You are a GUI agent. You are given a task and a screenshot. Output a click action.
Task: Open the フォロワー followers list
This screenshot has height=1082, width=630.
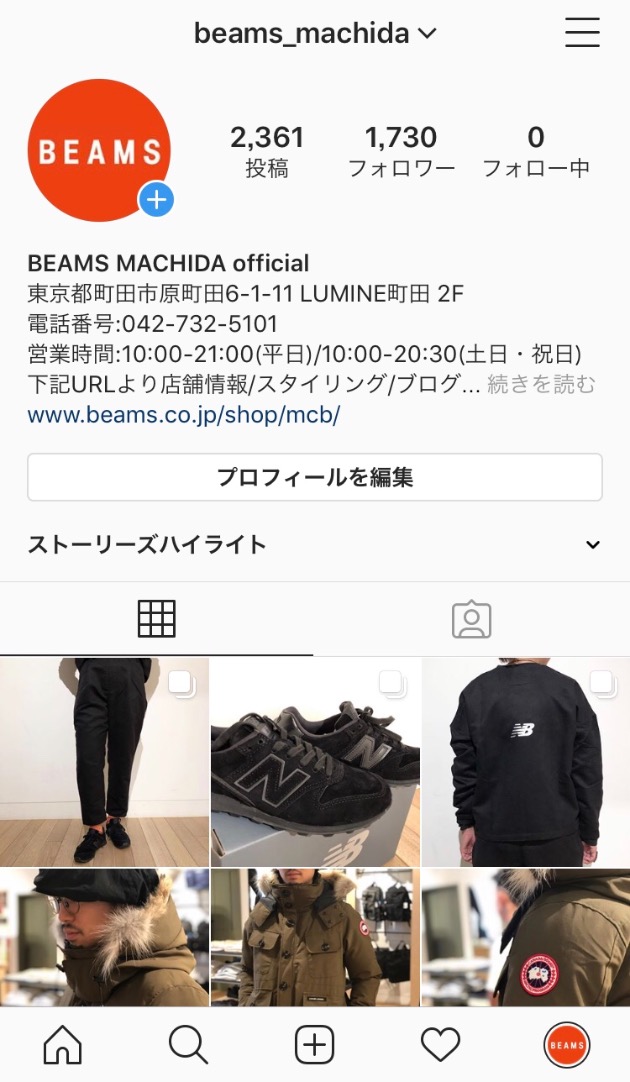401,151
